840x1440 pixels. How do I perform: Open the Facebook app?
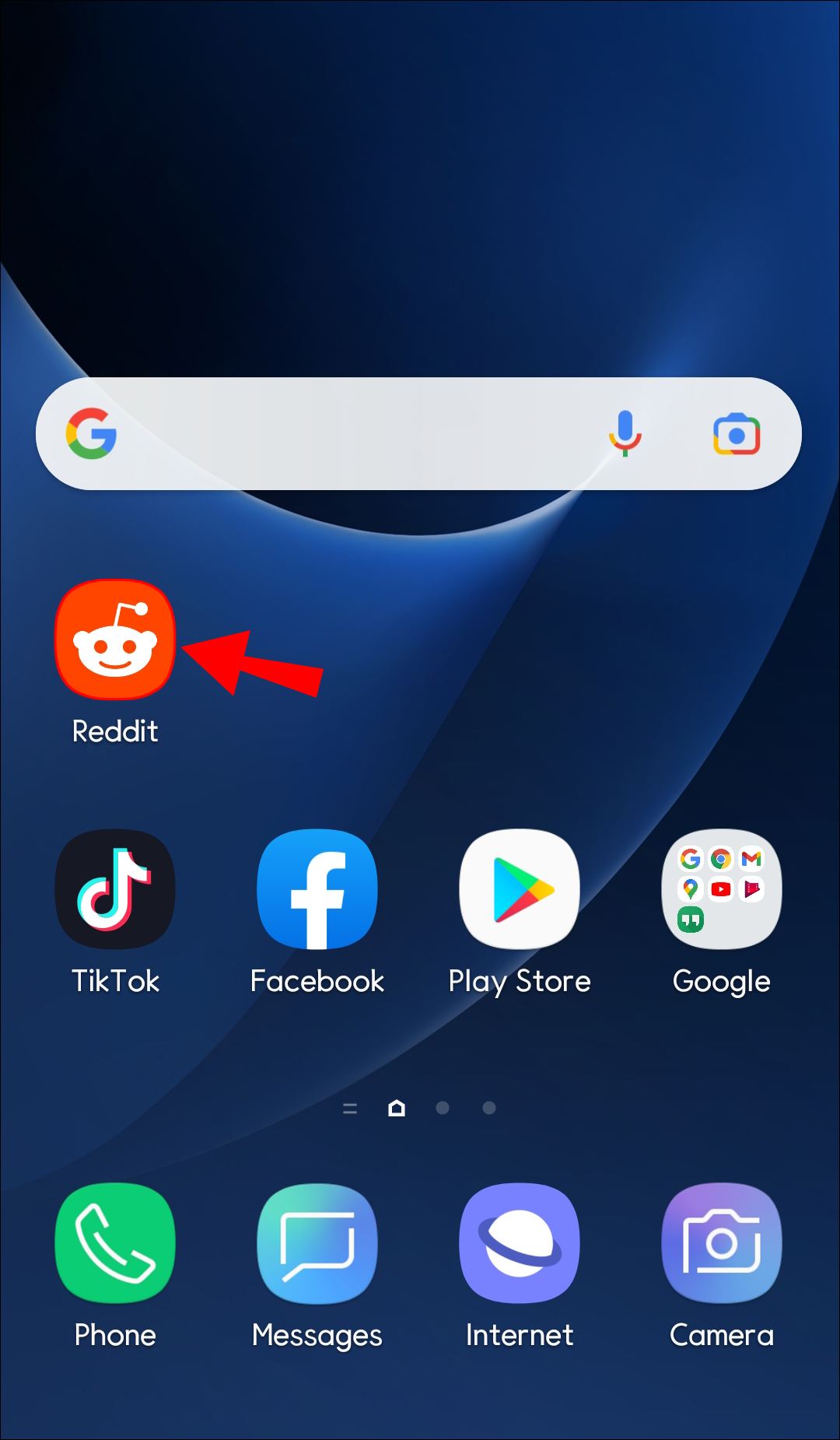[317, 889]
